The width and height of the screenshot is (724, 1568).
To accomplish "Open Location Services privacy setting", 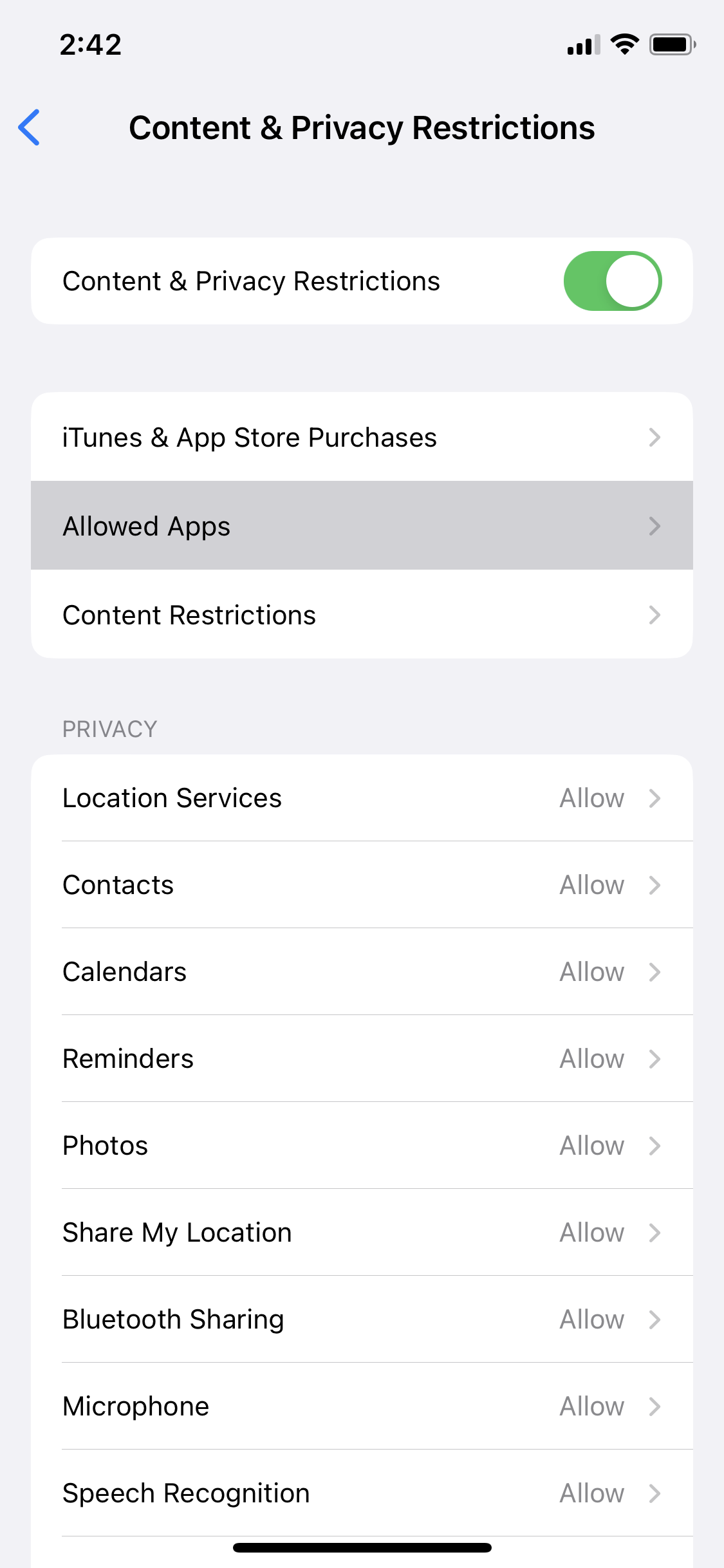I will (x=362, y=798).
